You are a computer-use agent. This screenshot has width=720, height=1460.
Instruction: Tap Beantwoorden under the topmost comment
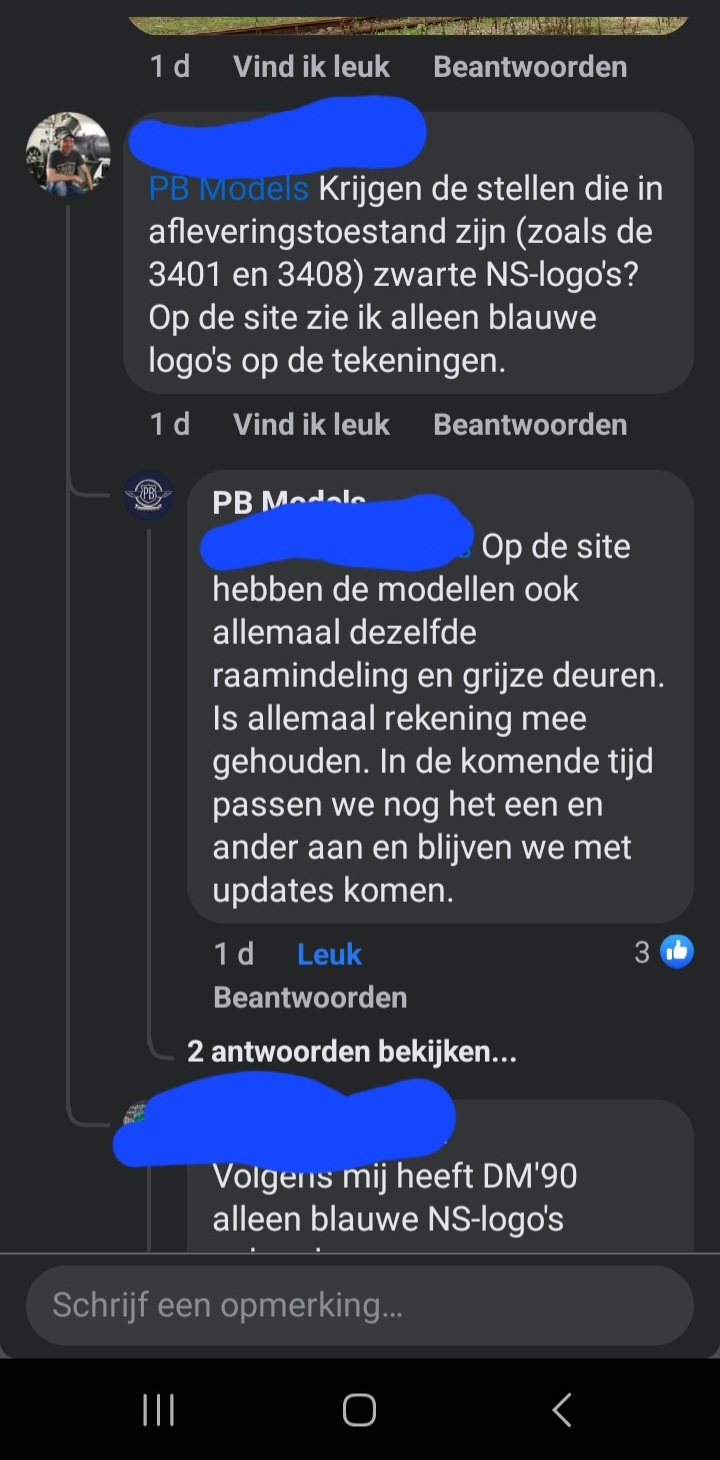coord(530,67)
